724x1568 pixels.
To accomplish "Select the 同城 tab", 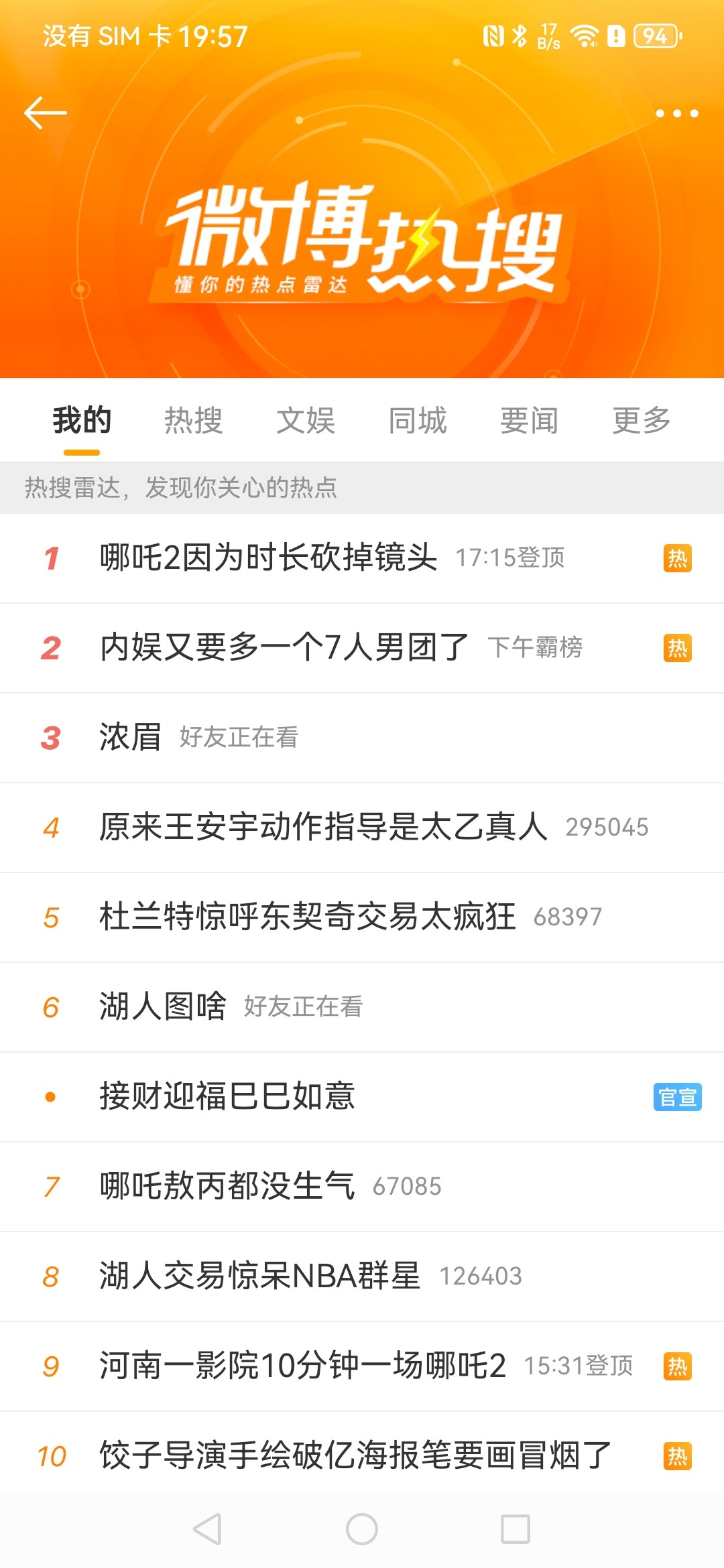I will coord(418,420).
